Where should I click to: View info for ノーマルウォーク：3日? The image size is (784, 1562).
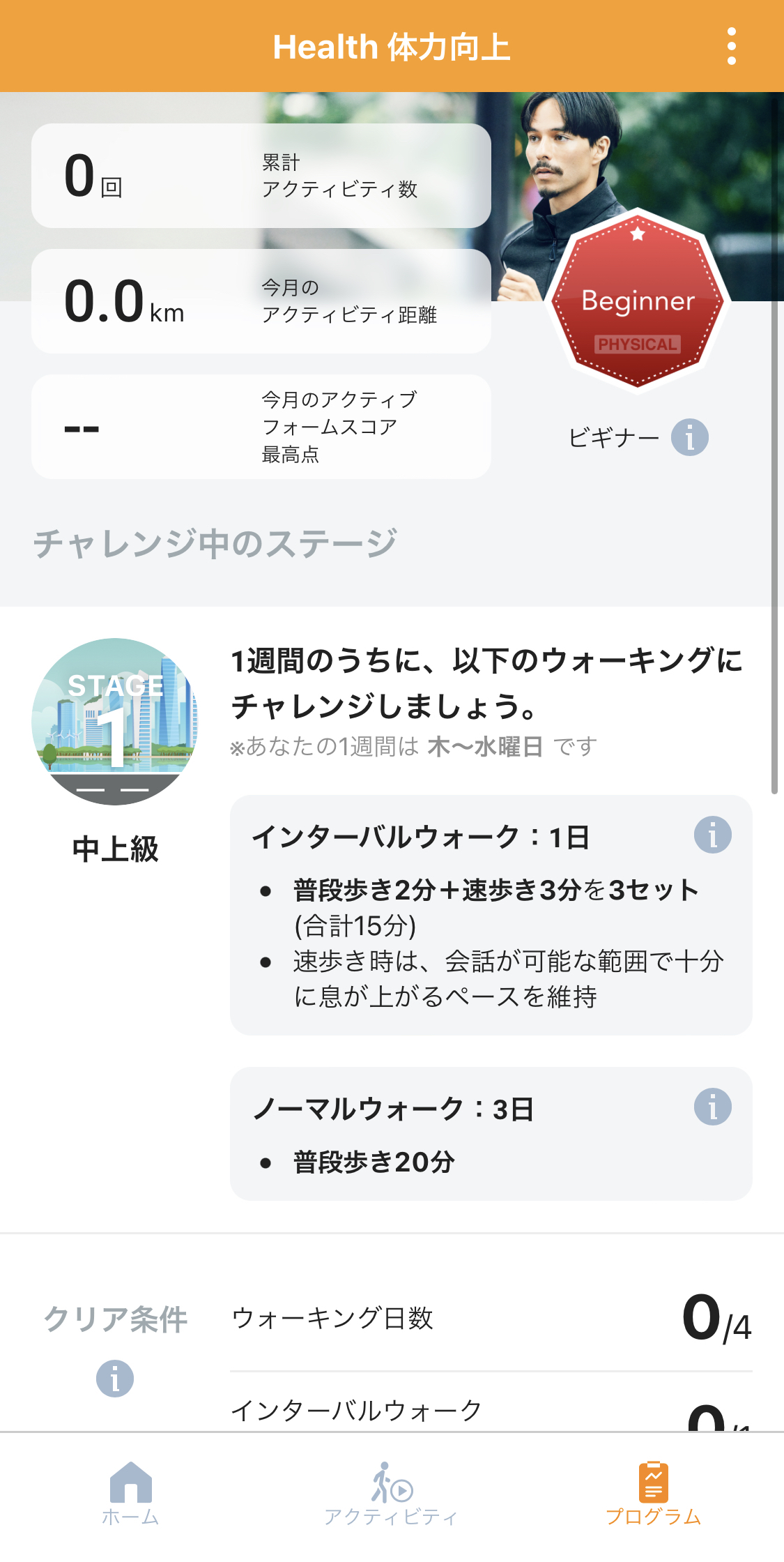coord(712,1107)
